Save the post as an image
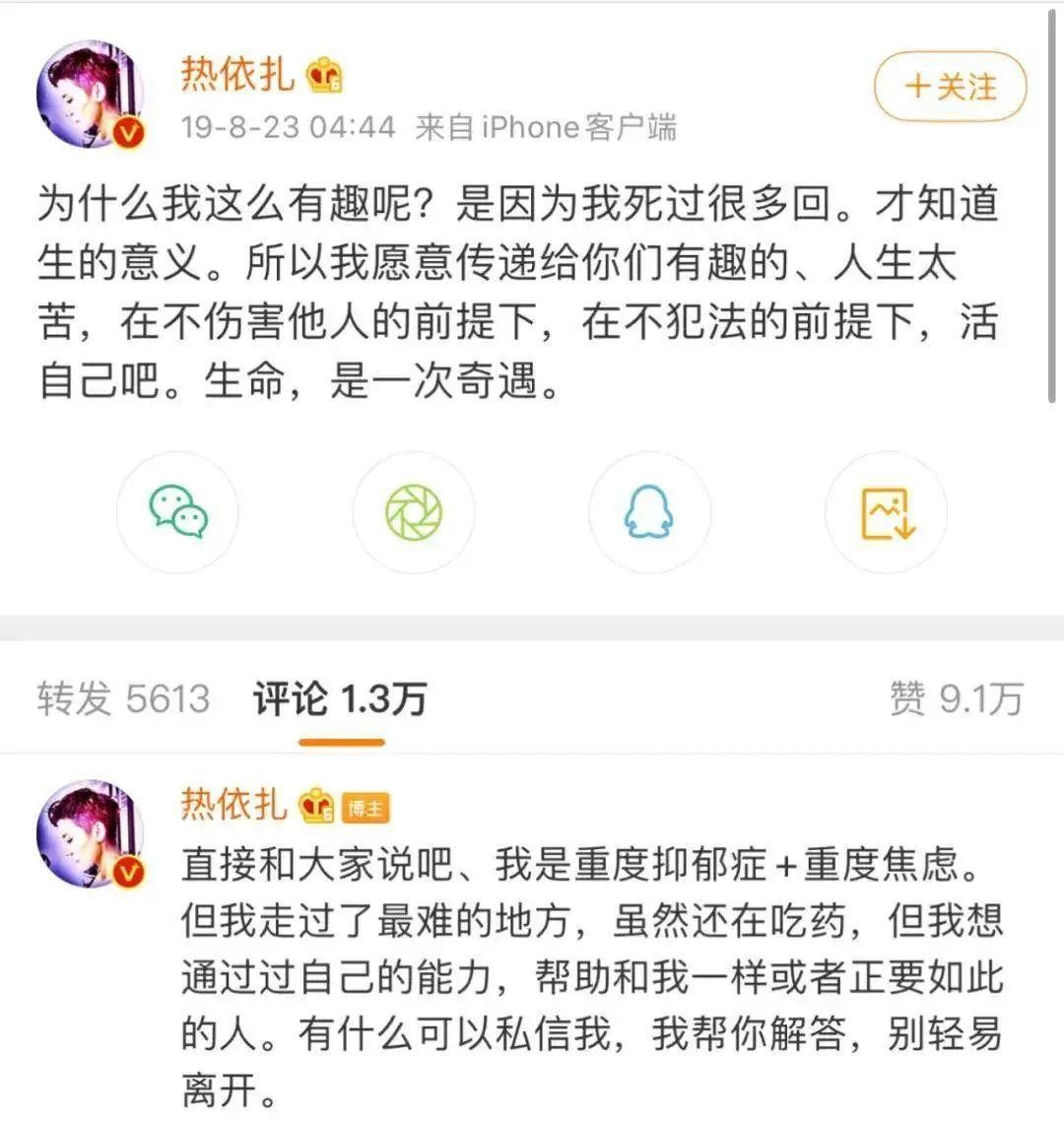1064x1121 pixels. [887, 512]
